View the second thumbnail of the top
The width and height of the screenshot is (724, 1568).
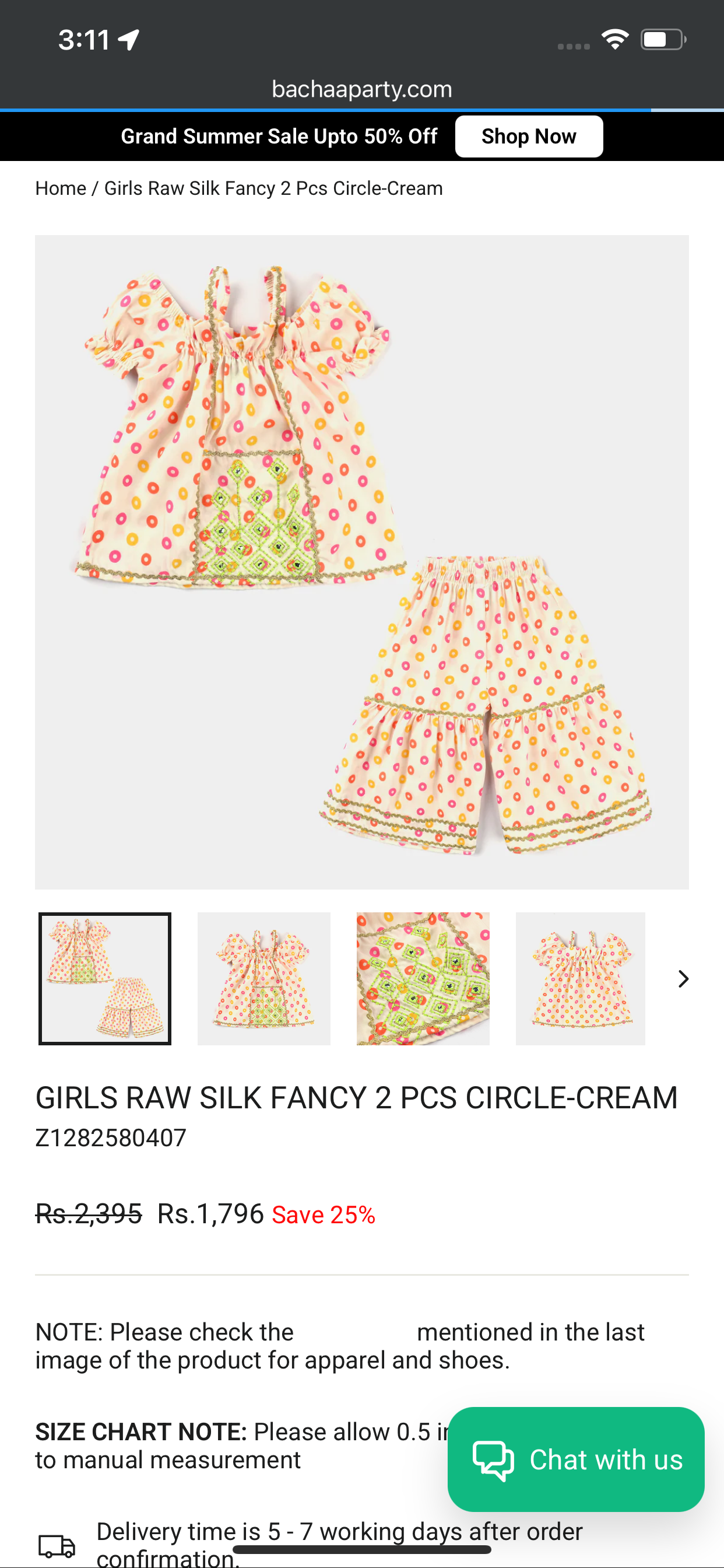coord(263,978)
